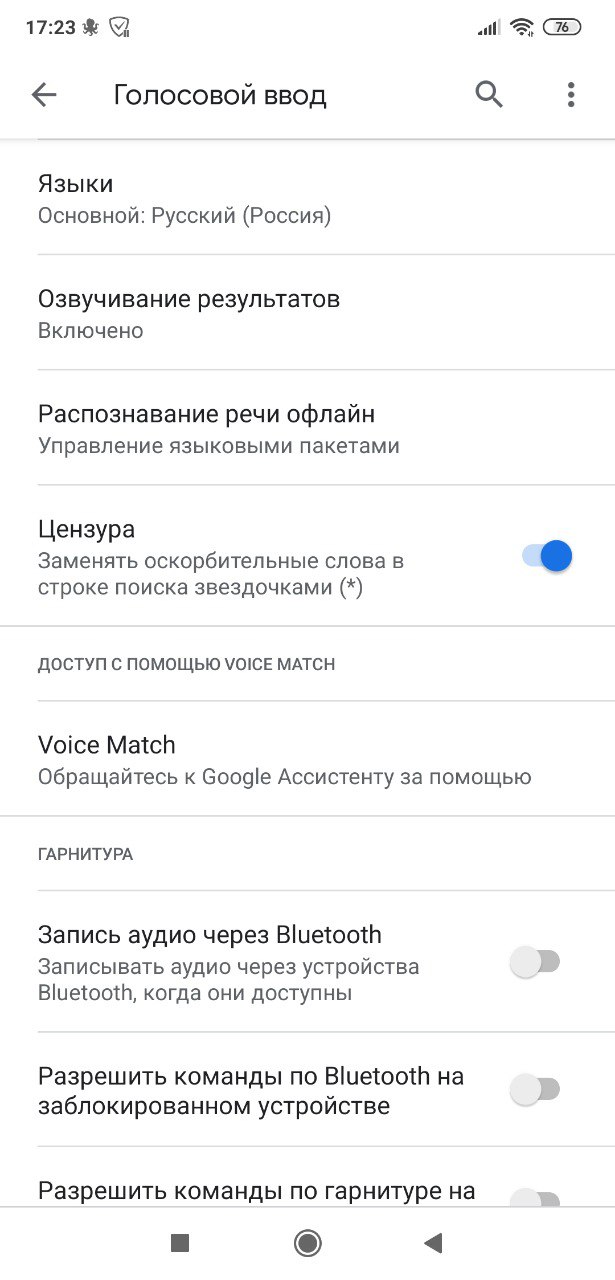
Task: Go back using the arrow in the app bar
Action: click(x=44, y=95)
